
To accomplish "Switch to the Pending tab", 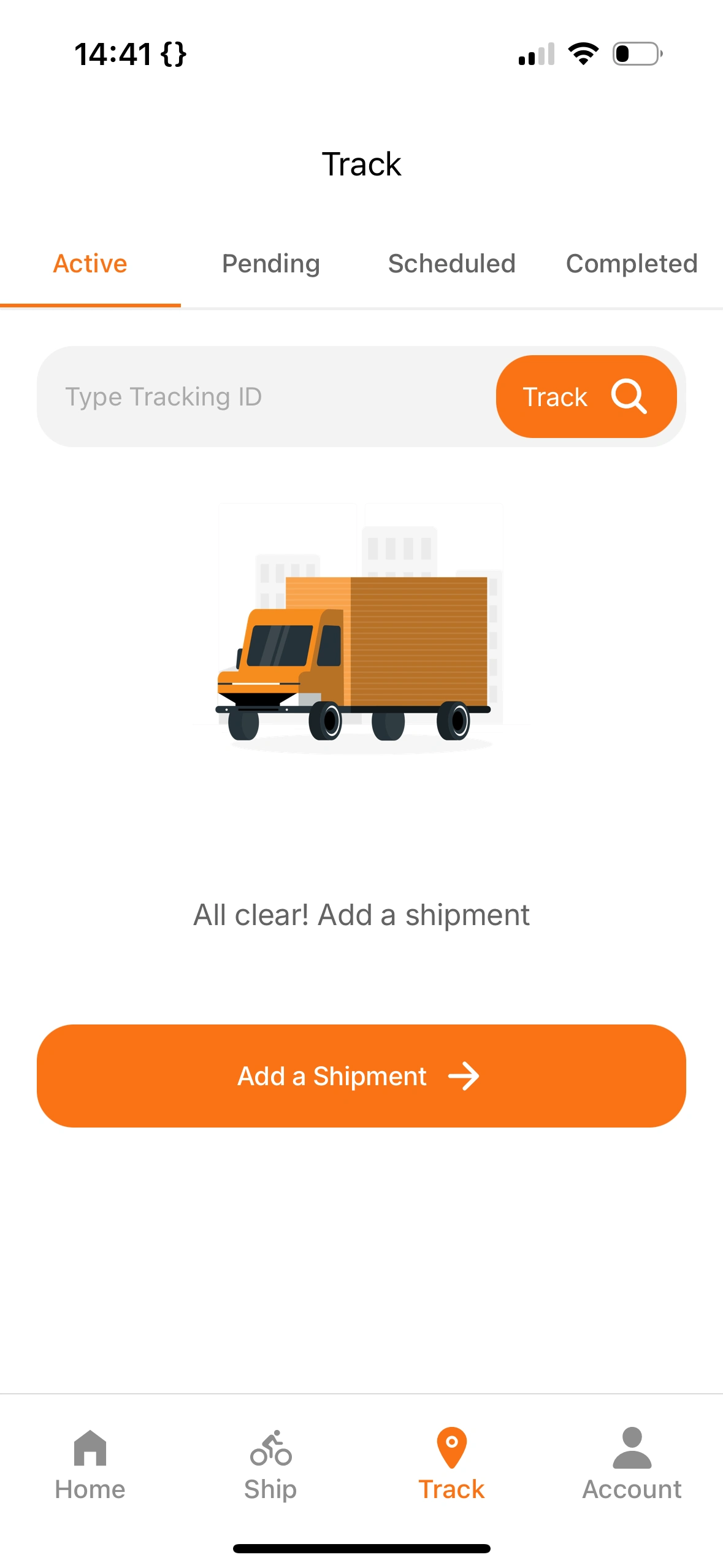I will tap(270, 264).
